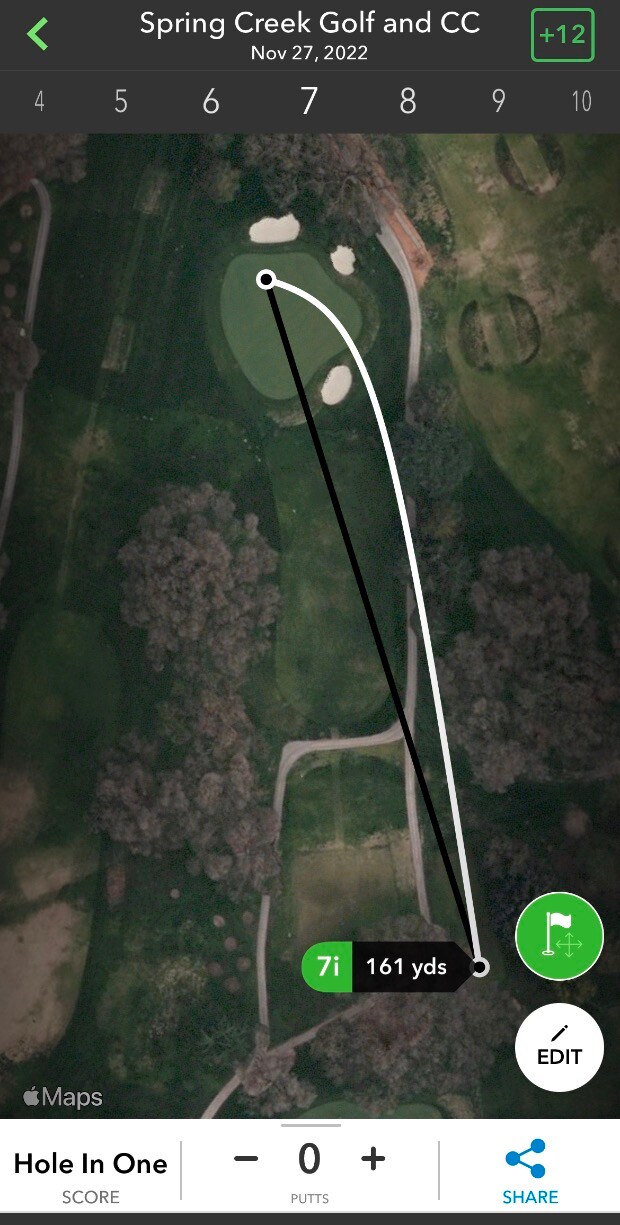The image size is (620, 1225).
Task: Edit the shots on this hole
Action: [x=559, y=1047]
